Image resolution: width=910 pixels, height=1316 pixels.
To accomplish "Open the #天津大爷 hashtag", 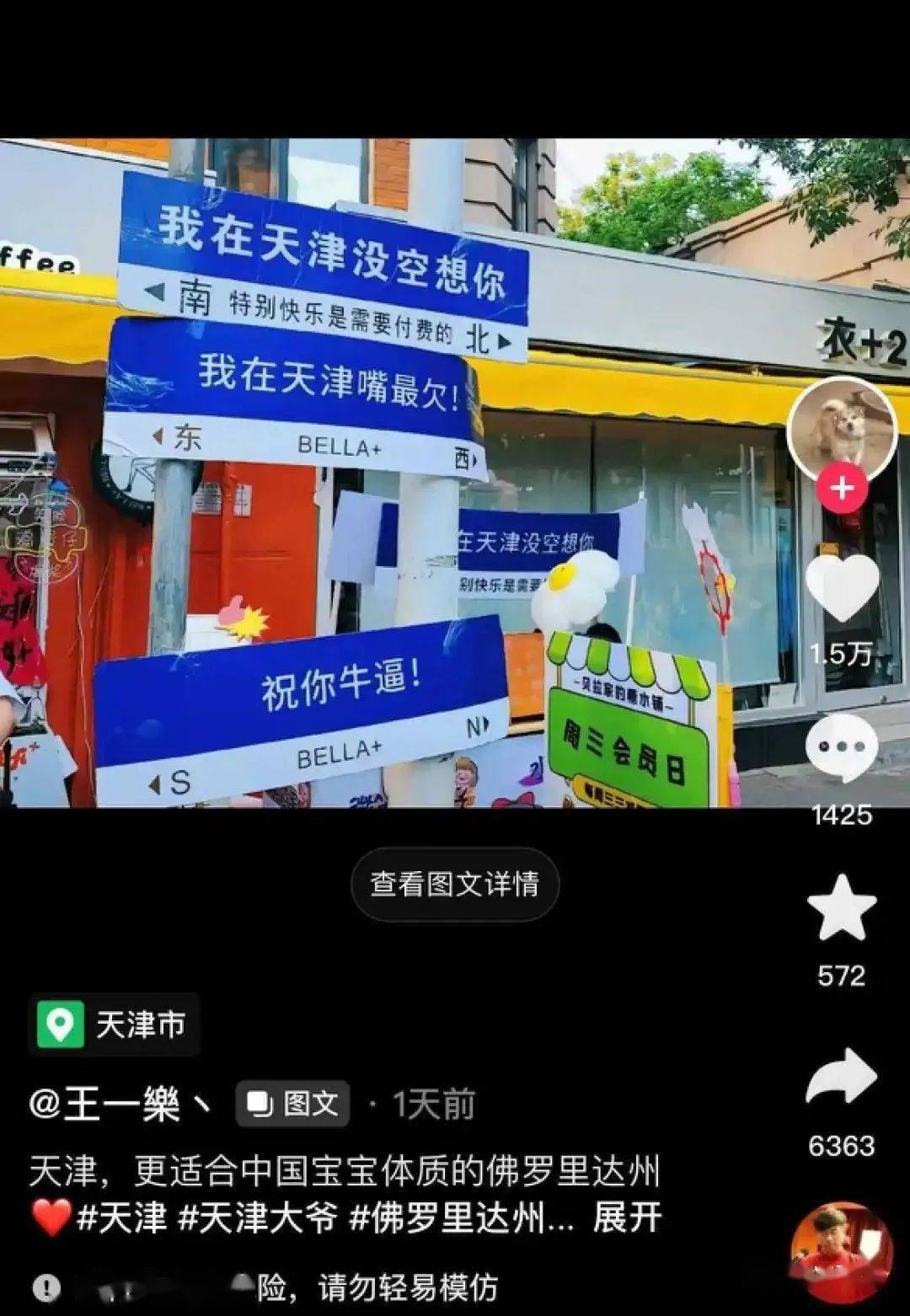I will (x=258, y=1217).
